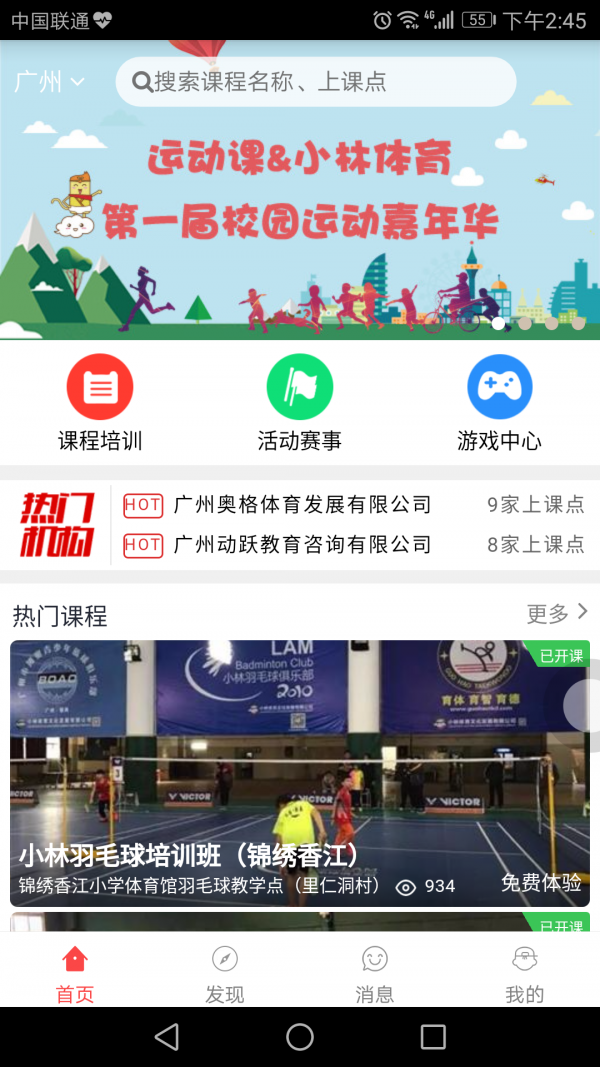Switch to the 发现 tab

click(x=225, y=975)
